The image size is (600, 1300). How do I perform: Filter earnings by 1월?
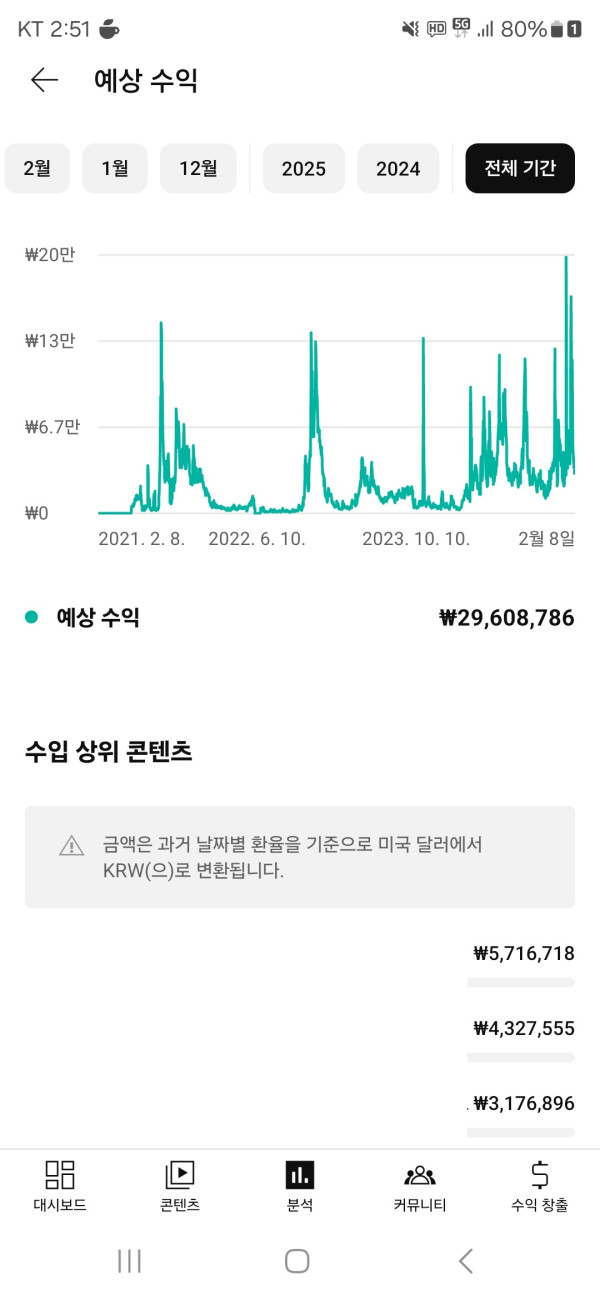pyautogui.click(x=115, y=168)
